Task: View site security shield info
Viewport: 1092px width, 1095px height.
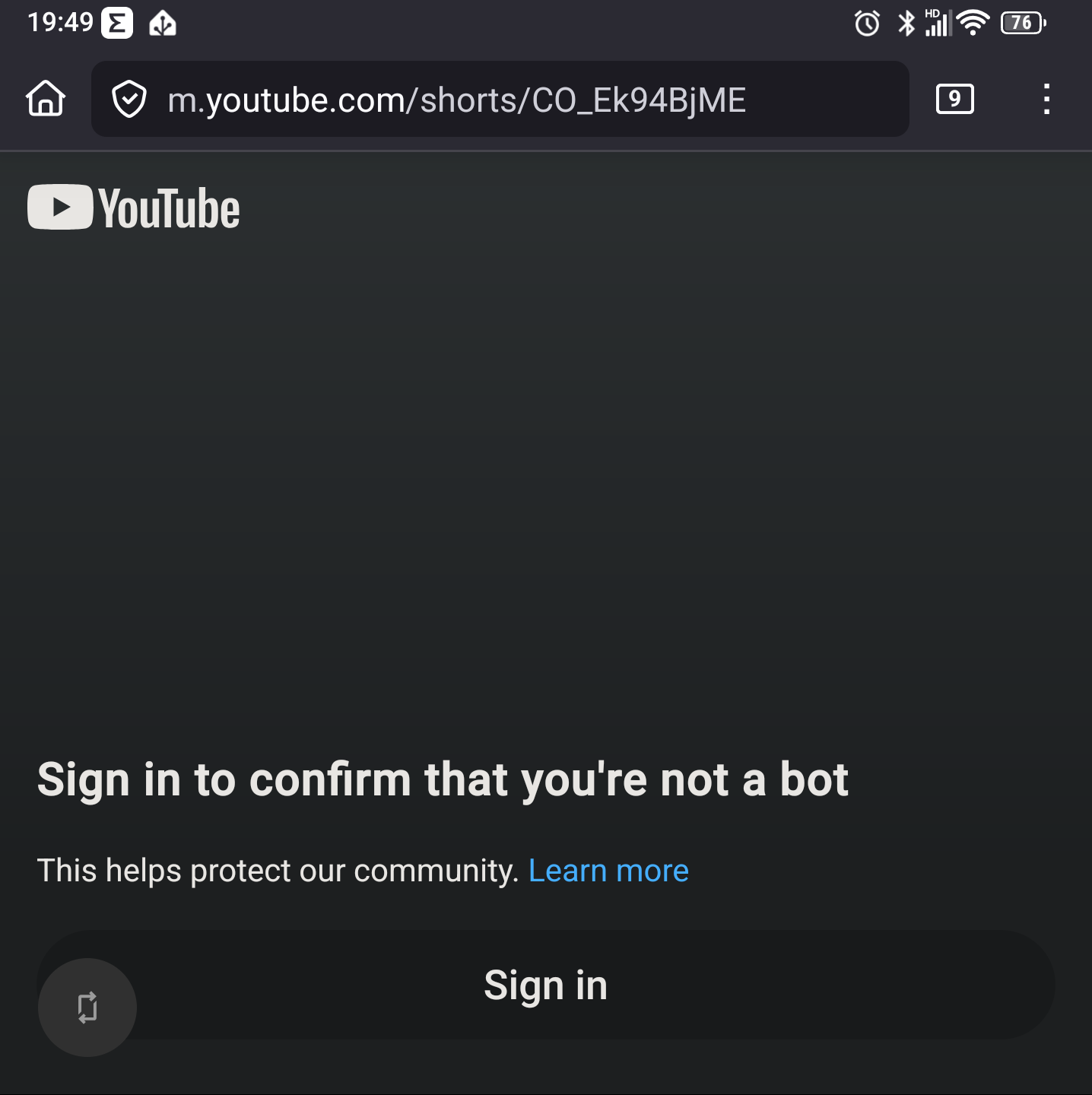Action: 129,100
